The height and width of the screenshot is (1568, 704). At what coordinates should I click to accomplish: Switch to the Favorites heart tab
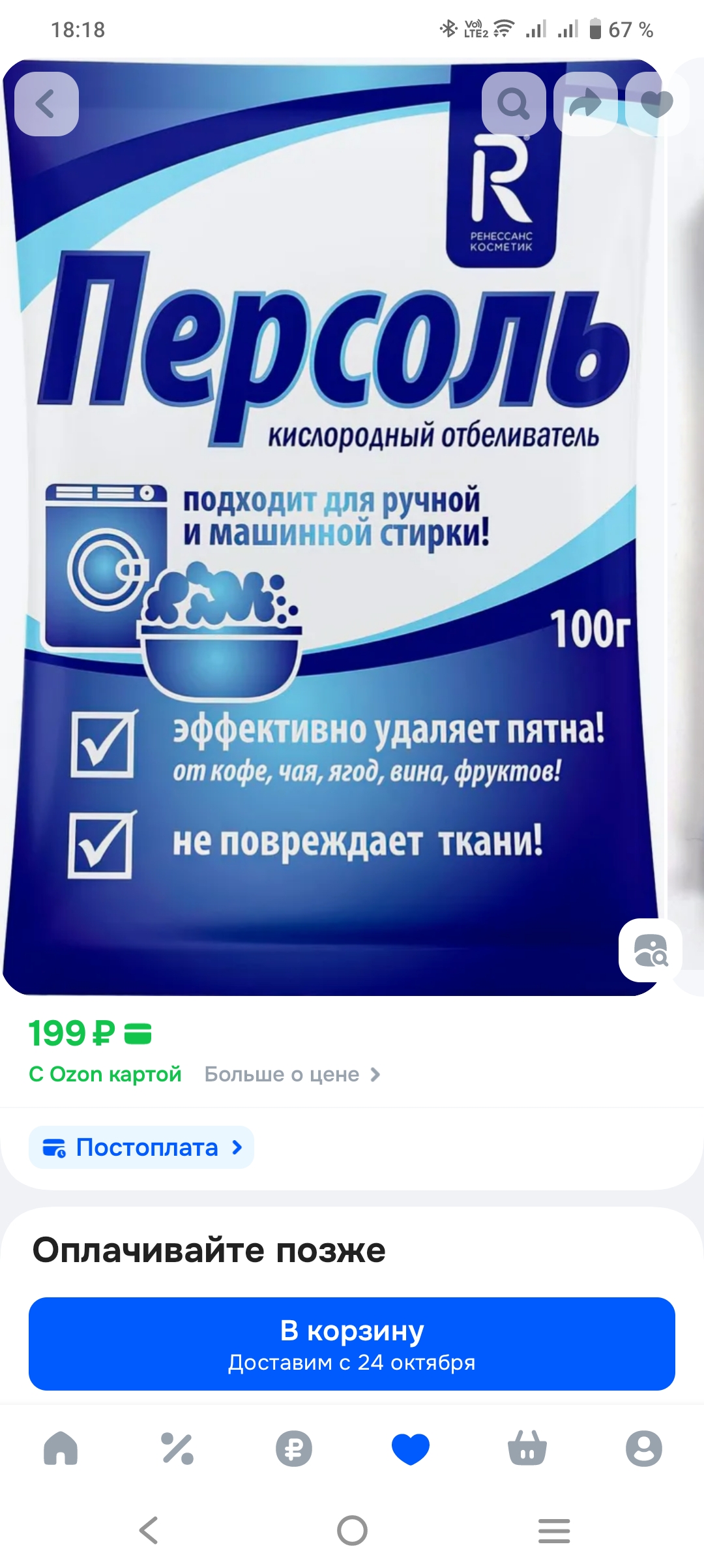411,1449
